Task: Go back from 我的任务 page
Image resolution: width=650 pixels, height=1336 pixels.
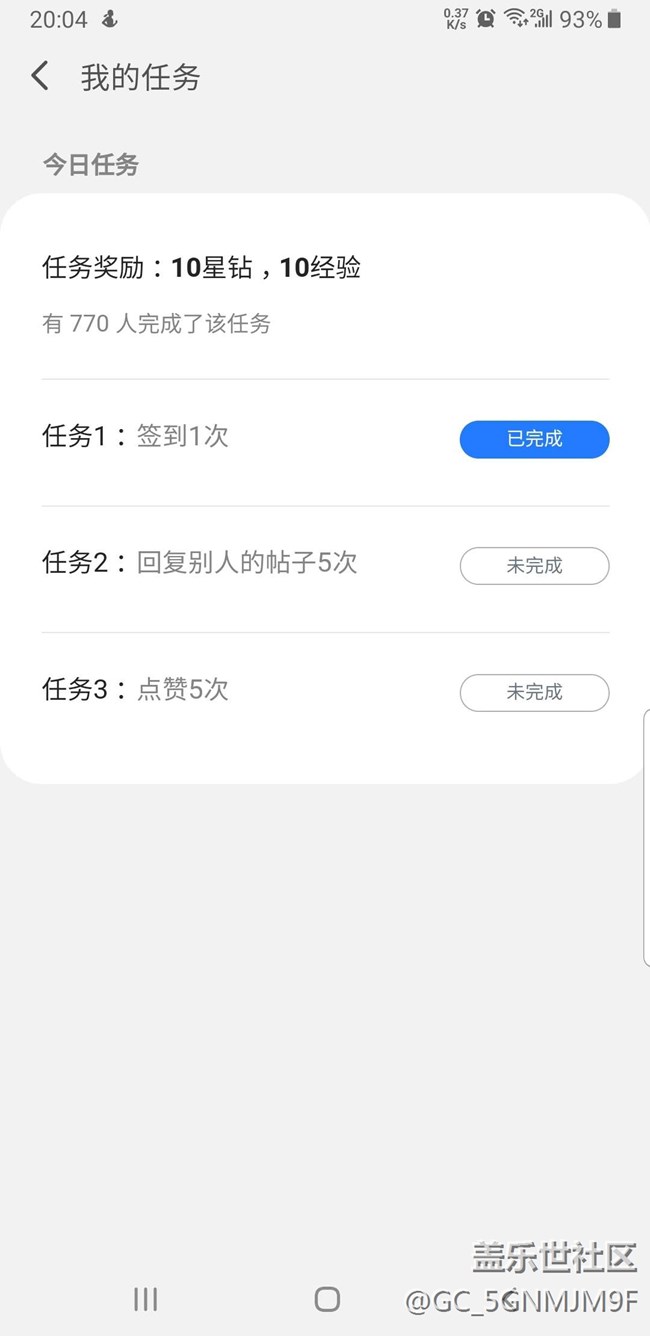Action: [40, 76]
